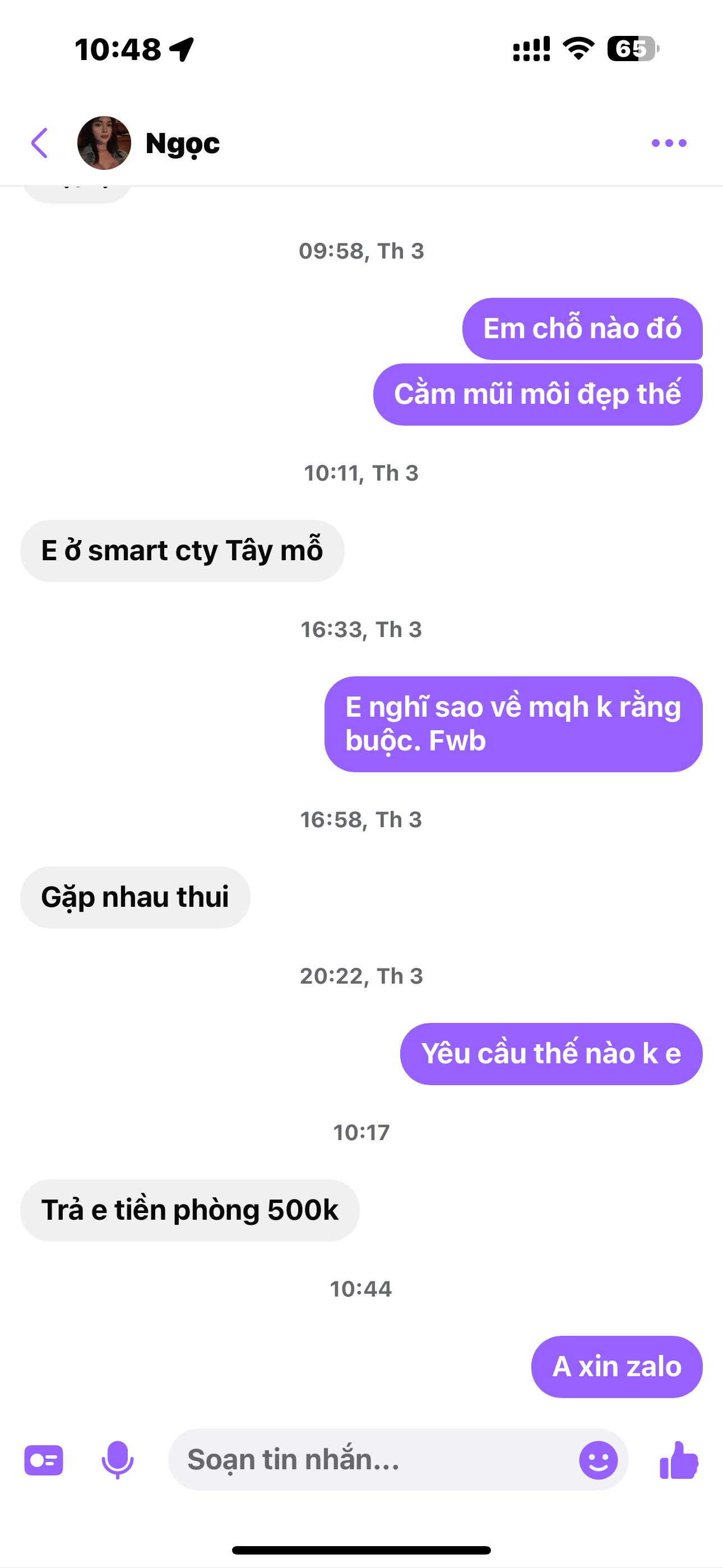Image resolution: width=723 pixels, height=1568 pixels.
Task: Start a voice message with the microphone
Action: (x=118, y=1460)
